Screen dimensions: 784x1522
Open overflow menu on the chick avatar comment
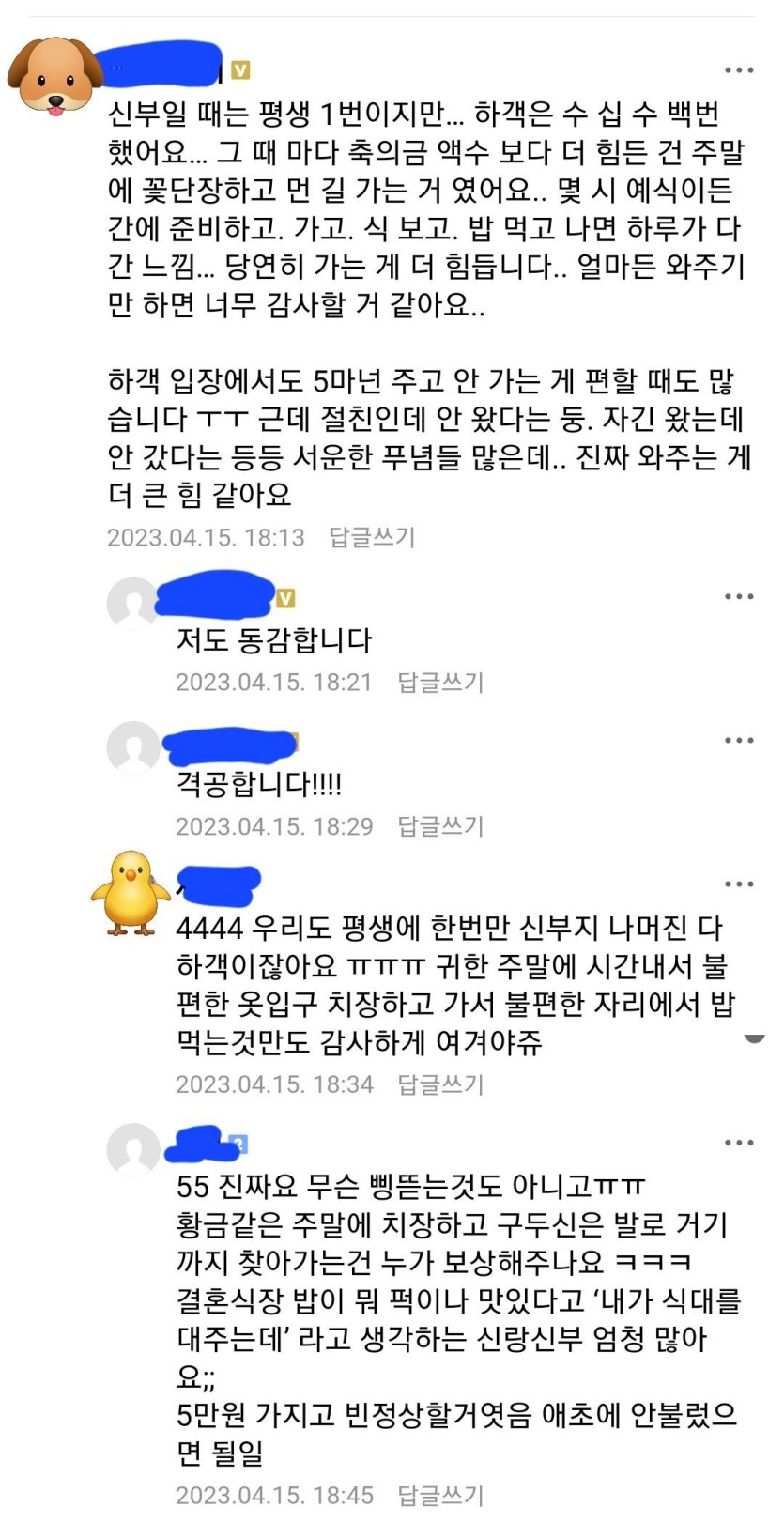click(739, 884)
